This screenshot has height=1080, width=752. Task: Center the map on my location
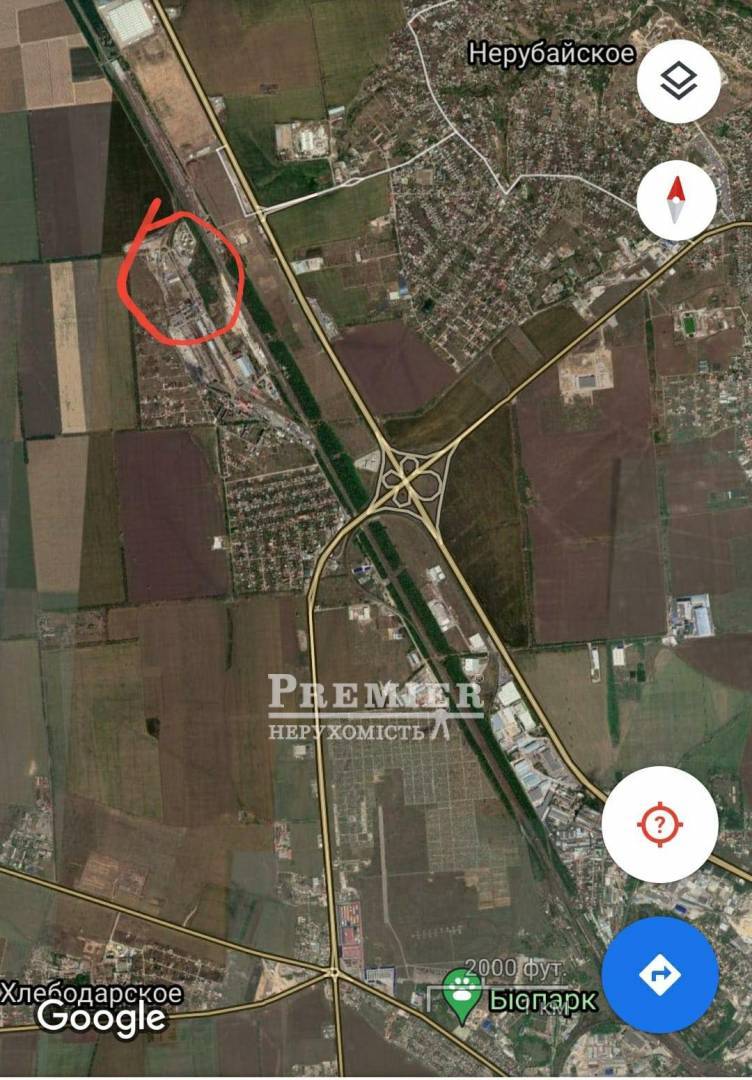pos(660,825)
